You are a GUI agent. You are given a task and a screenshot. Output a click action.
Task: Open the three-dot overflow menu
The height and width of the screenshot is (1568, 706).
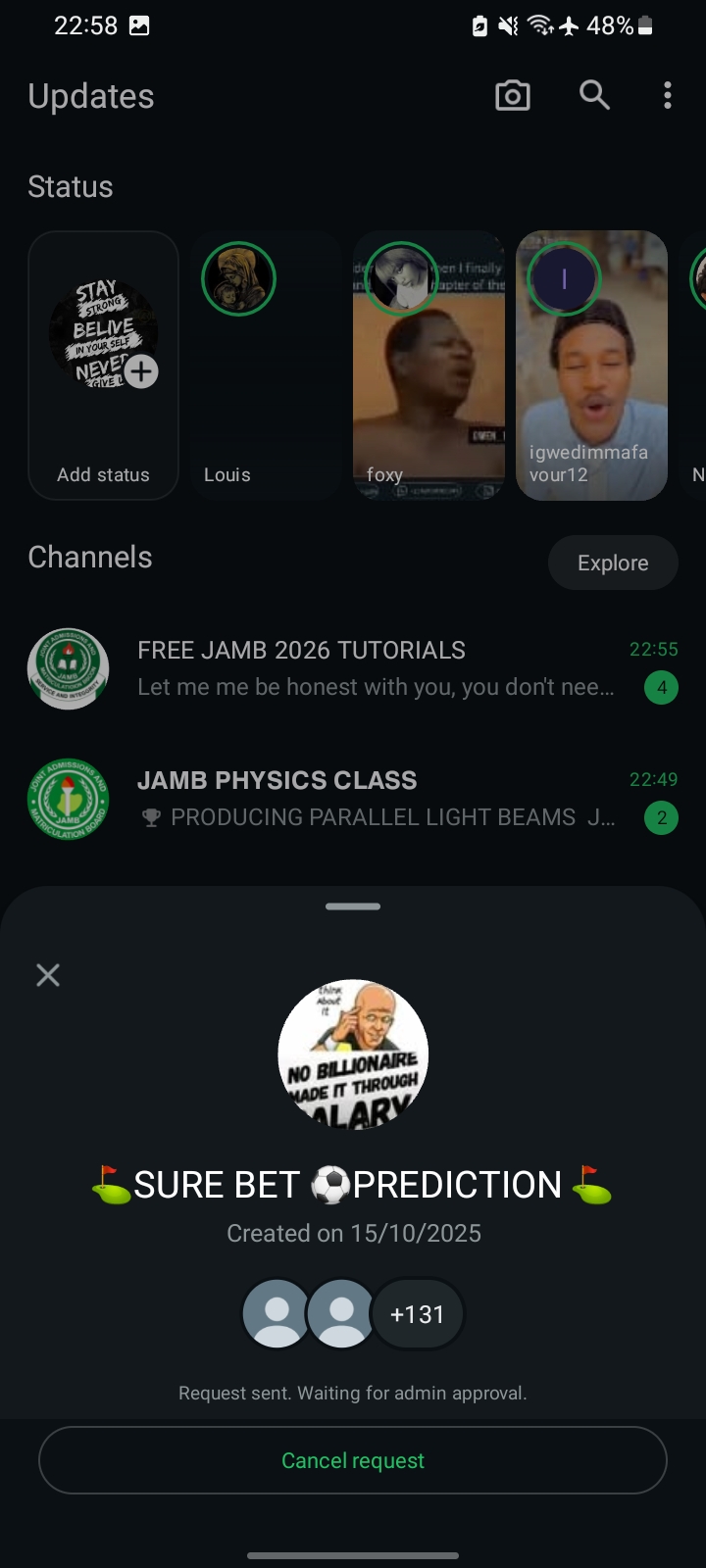coord(668,95)
